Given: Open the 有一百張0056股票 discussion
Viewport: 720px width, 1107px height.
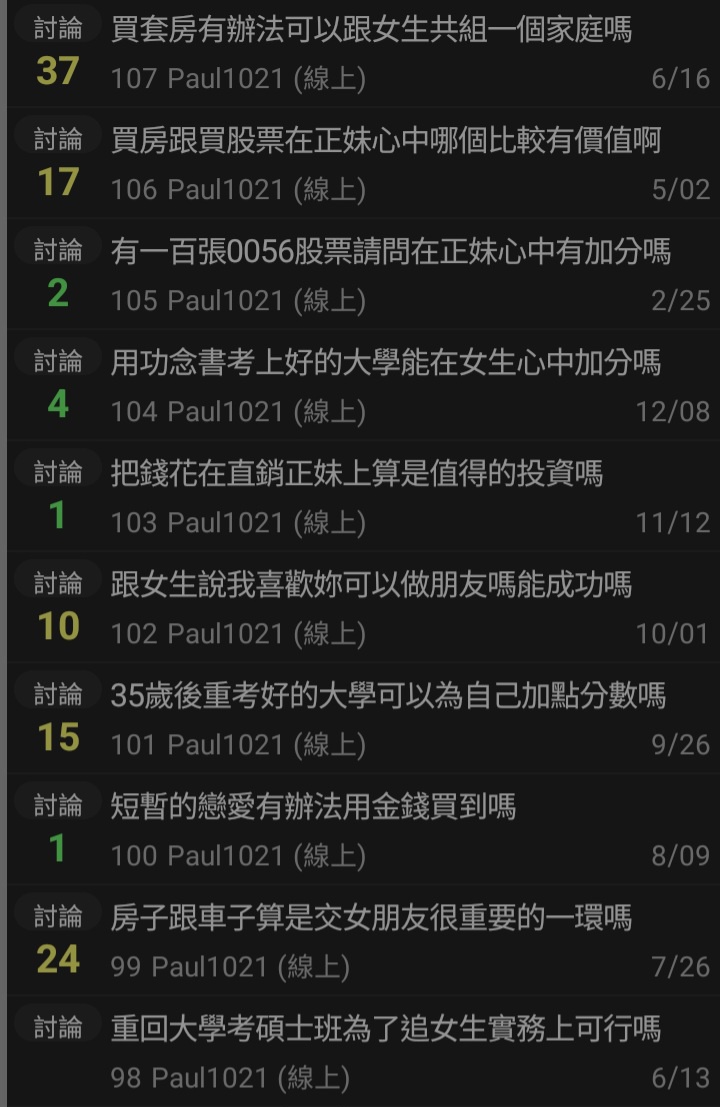Looking at the screenshot, I should pos(390,252).
